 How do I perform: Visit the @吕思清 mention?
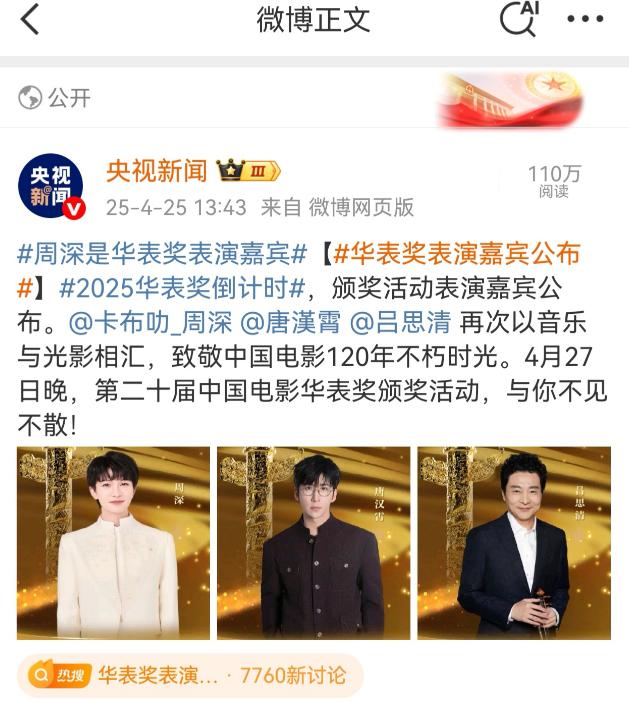(396, 323)
